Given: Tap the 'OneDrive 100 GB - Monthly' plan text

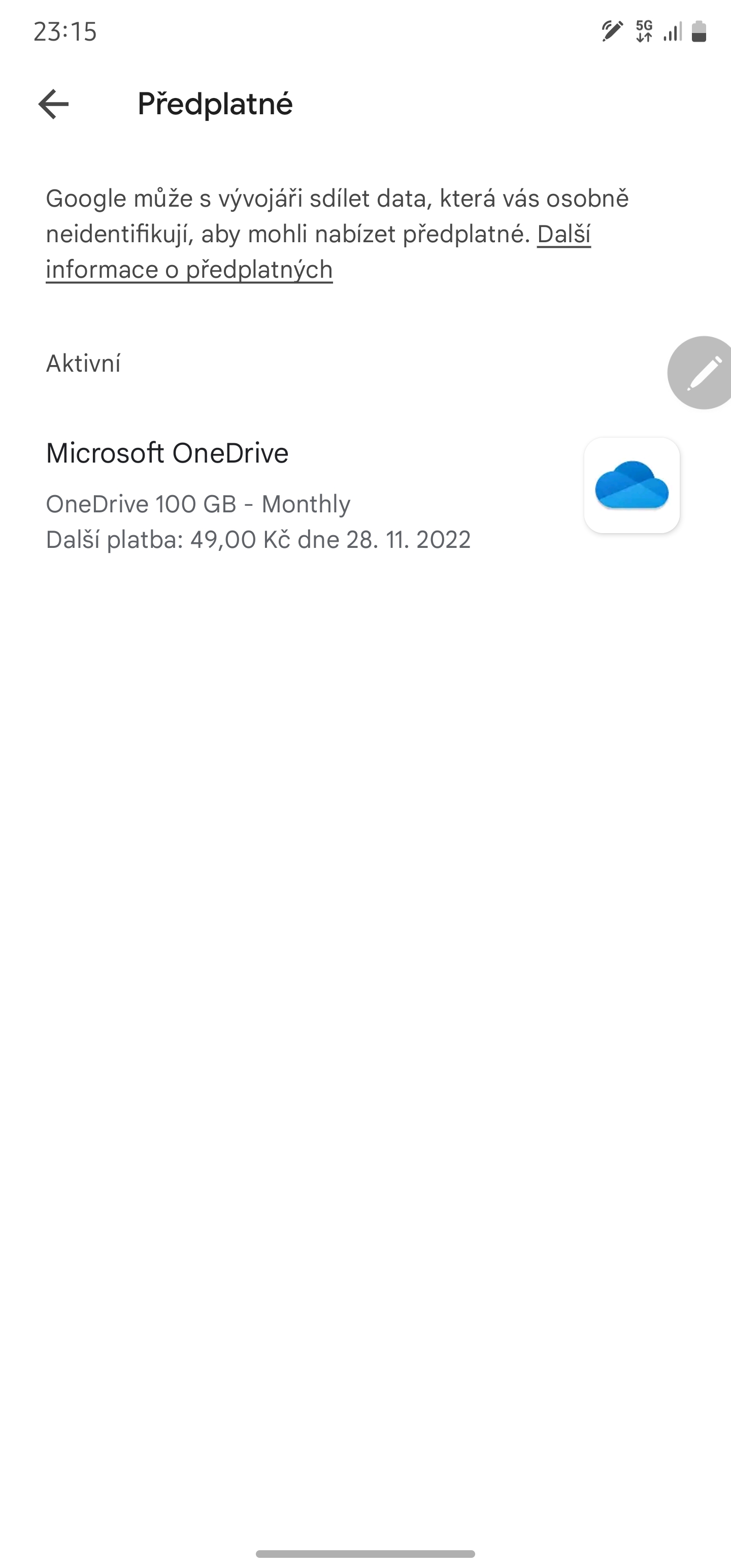Looking at the screenshot, I should (198, 503).
